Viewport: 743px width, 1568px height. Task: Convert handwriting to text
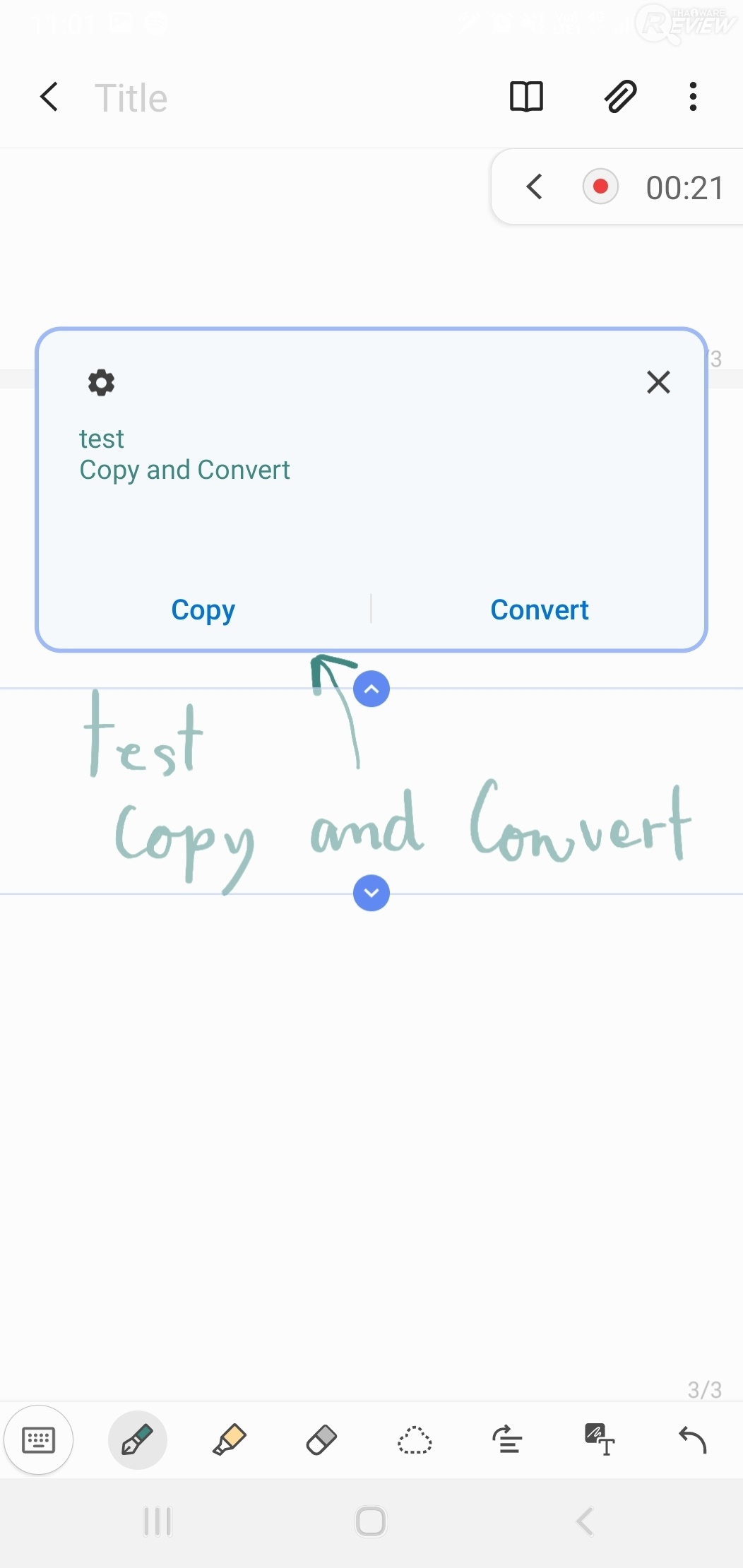tap(540, 610)
